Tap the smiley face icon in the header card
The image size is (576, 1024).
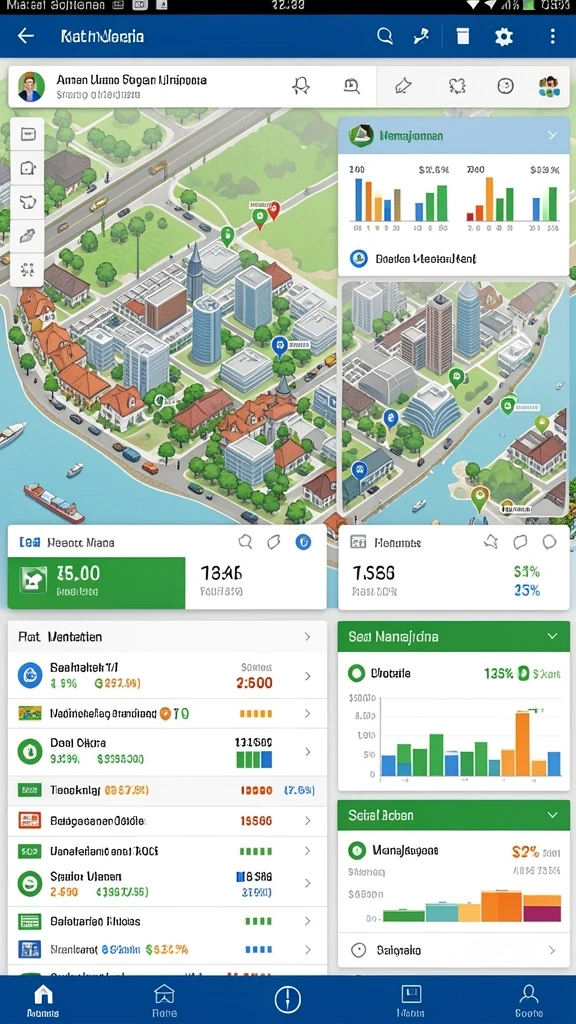click(505, 86)
